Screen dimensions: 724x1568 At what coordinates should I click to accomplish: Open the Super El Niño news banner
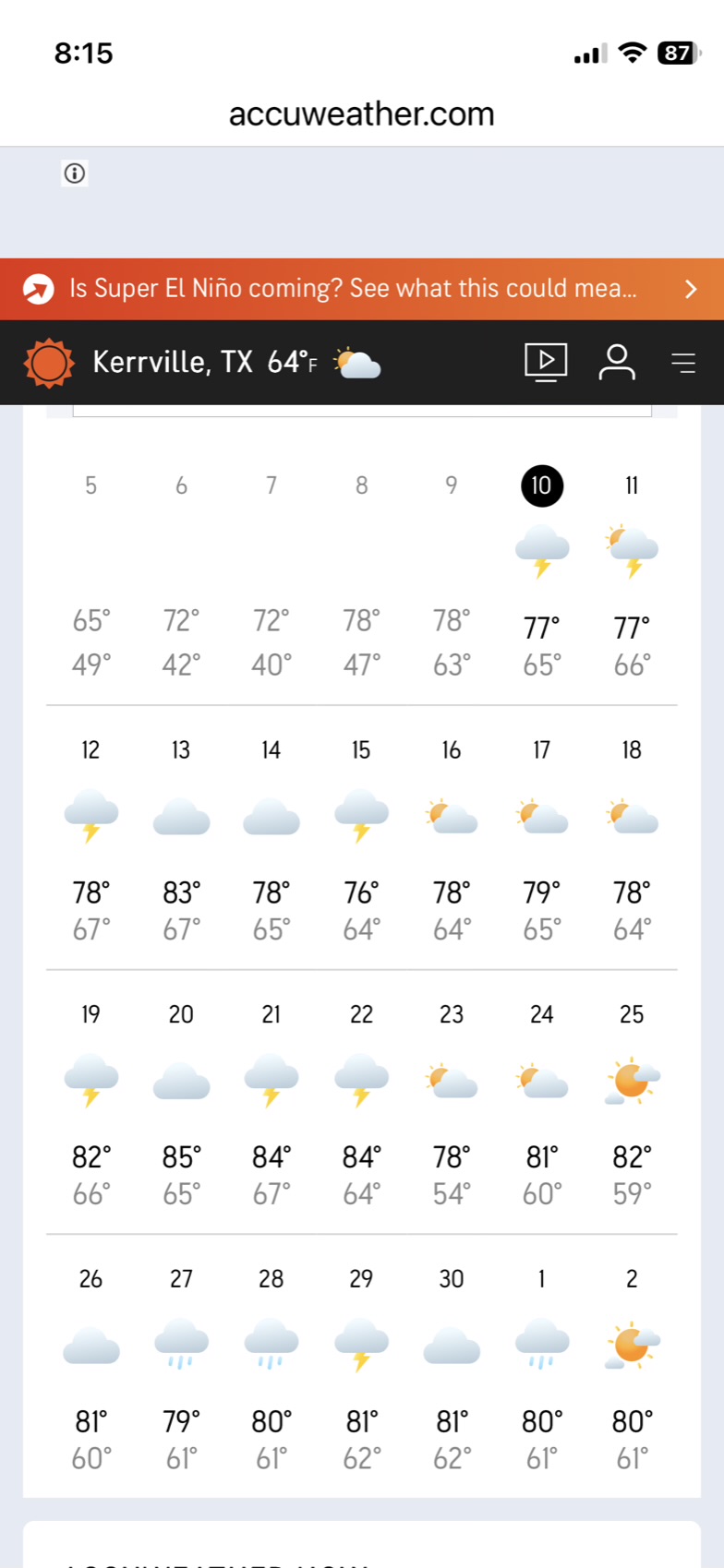tap(360, 289)
